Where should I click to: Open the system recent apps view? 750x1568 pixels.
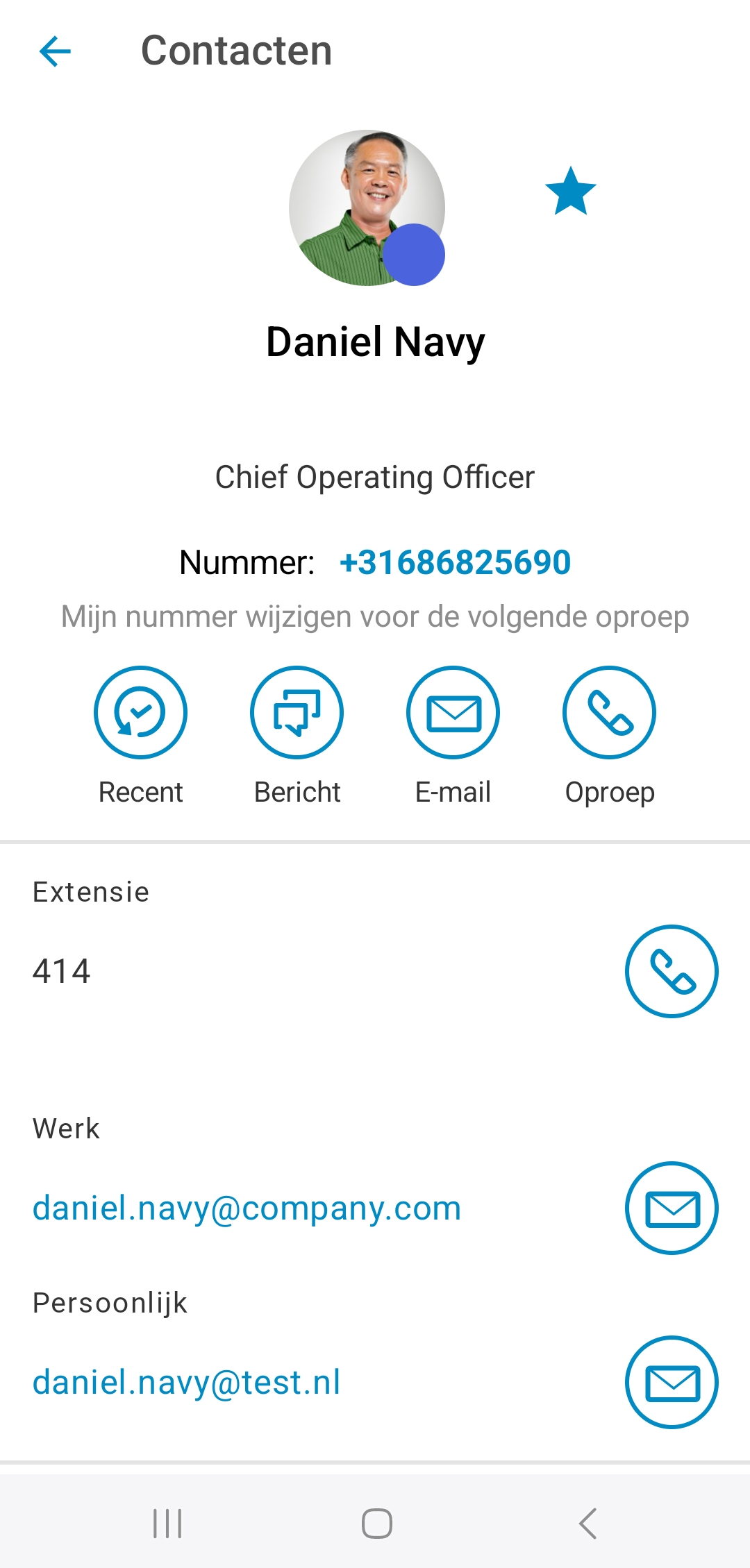click(167, 1524)
